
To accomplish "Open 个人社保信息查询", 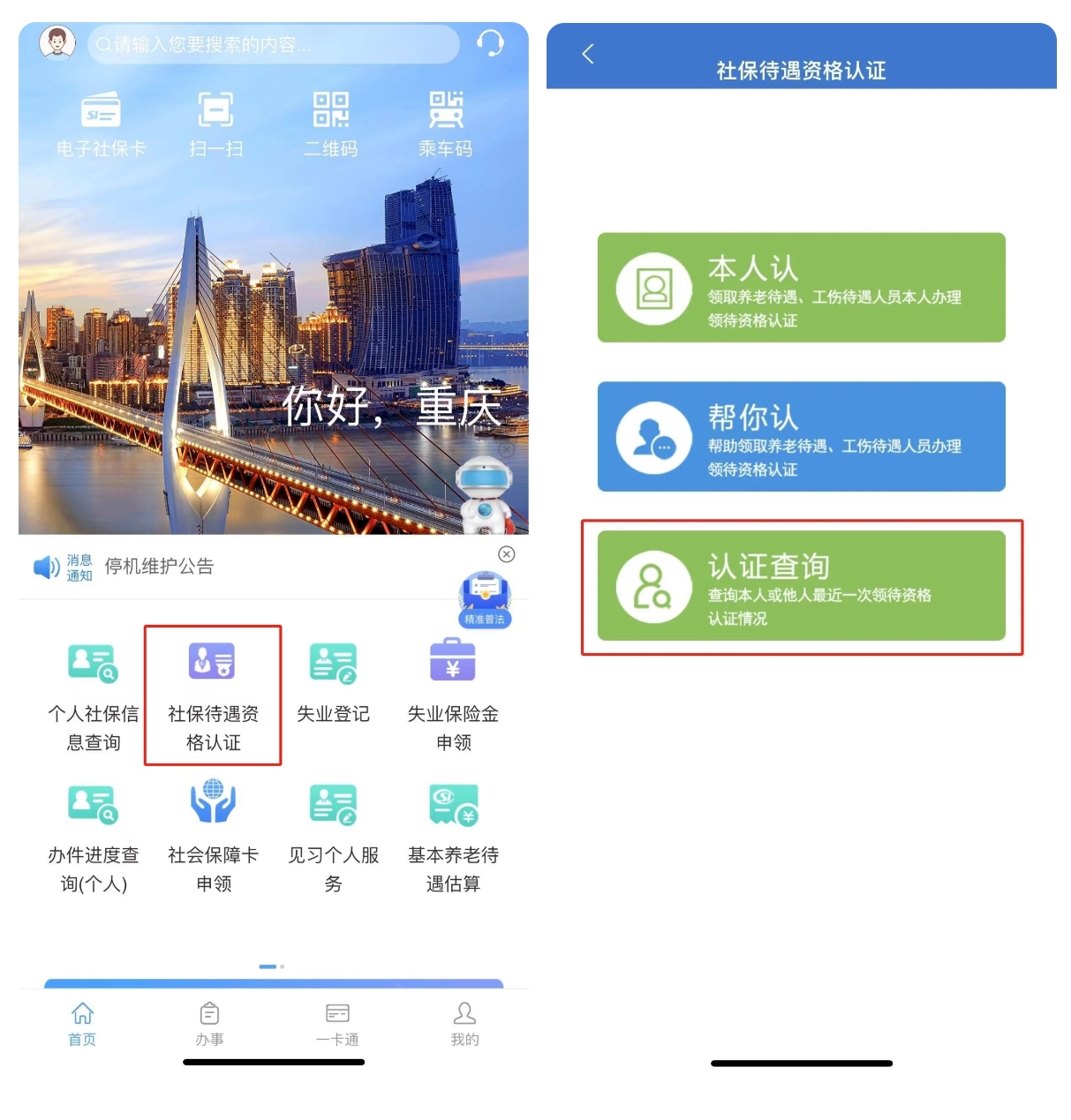I will tap(94, 695).
